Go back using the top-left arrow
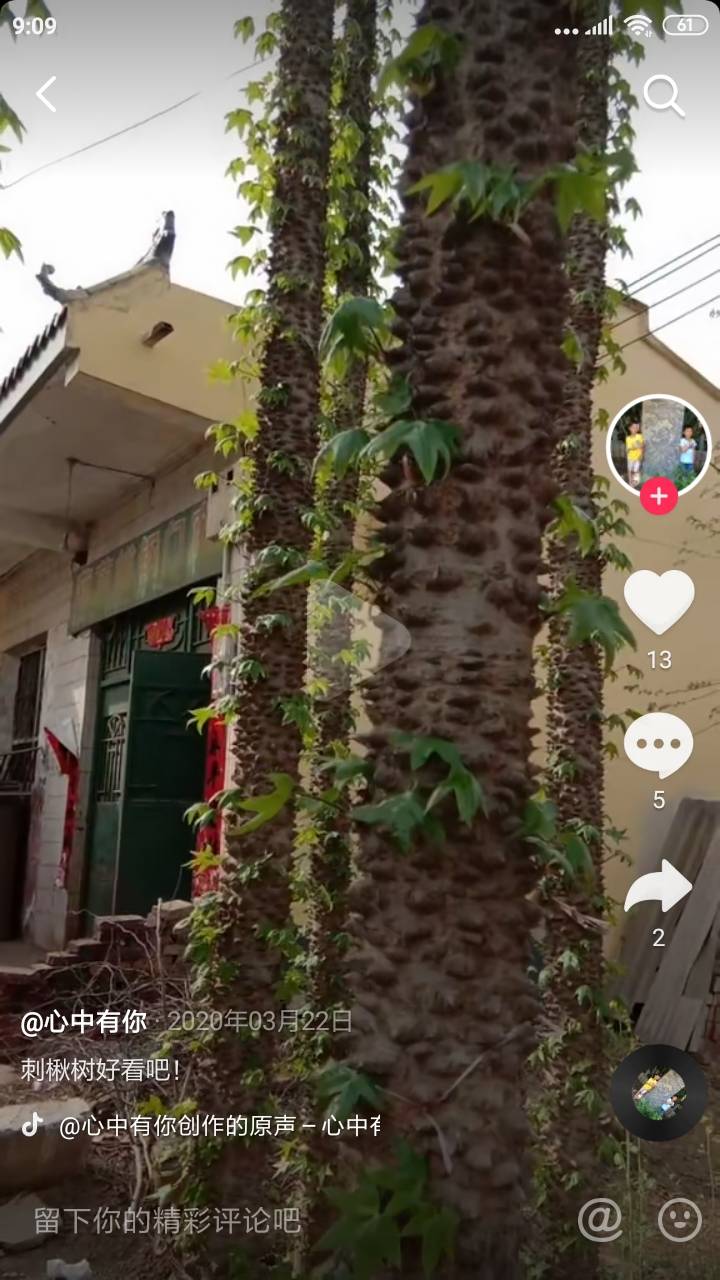This screenshot has height=1280, width=720. (46, 94)
